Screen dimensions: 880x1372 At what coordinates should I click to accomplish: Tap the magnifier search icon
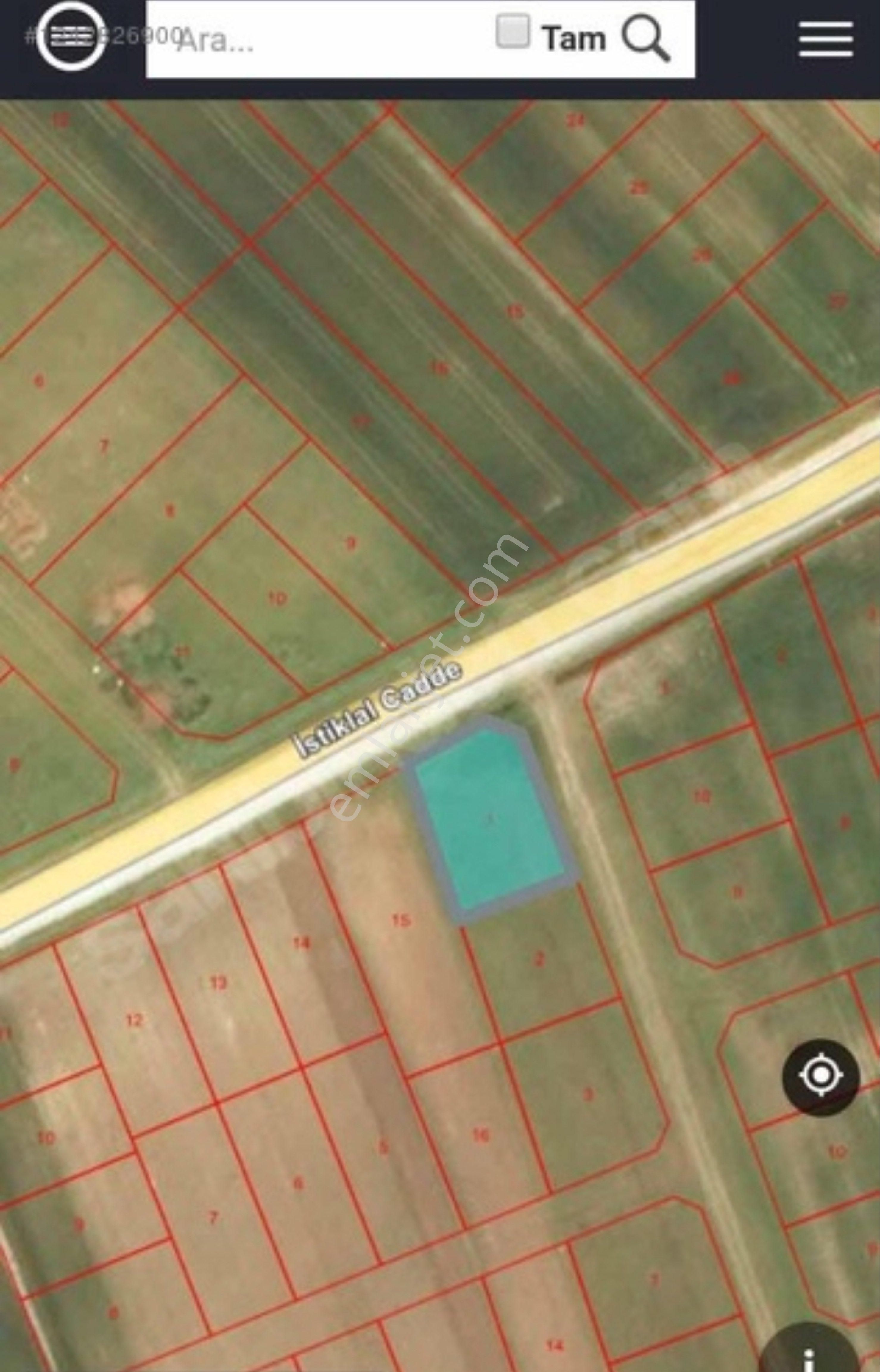click(645, 38)
